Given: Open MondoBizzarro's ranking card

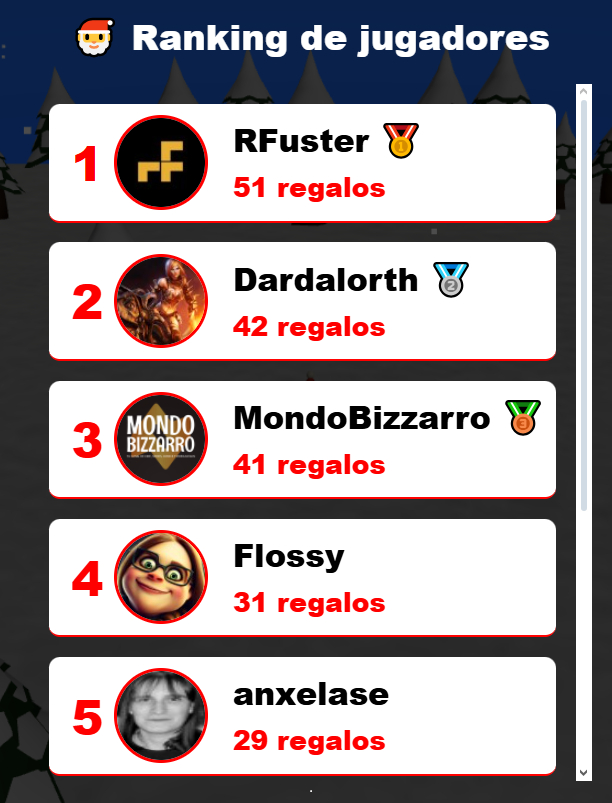Looking at the screenshot, I should pyautogui.click(x=301, y=439).
